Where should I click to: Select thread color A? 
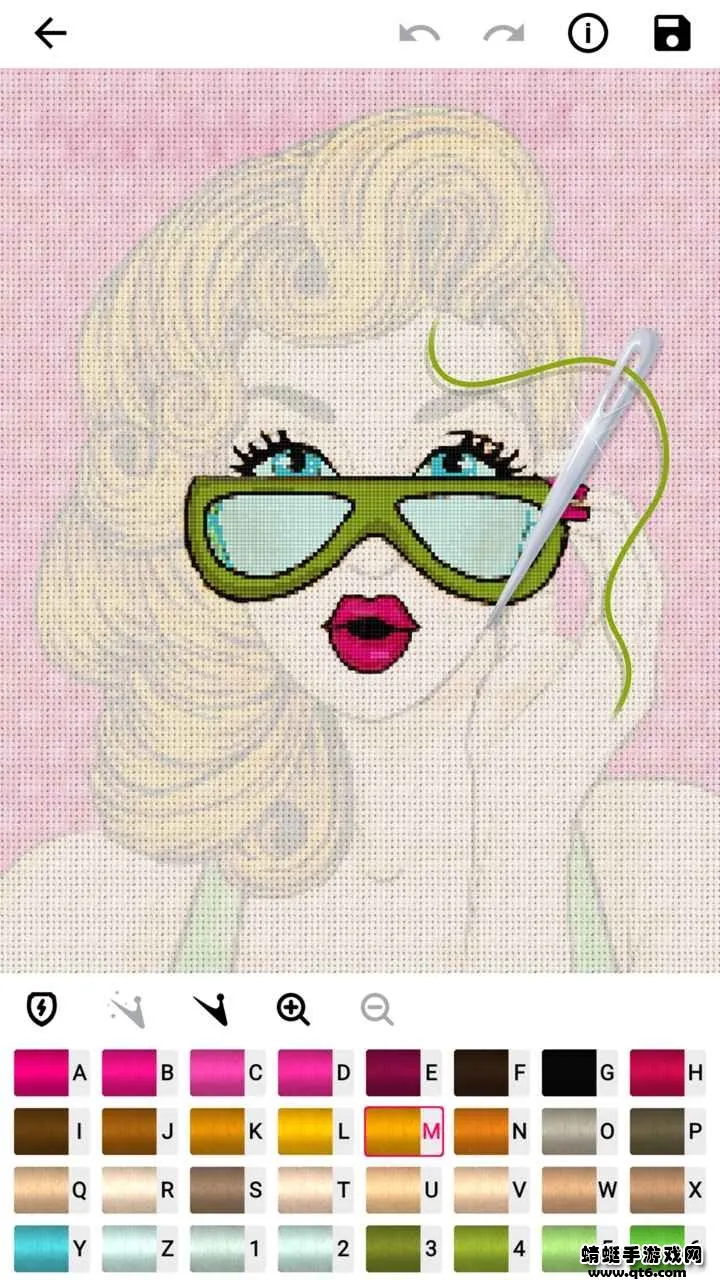pos(52,1073)
